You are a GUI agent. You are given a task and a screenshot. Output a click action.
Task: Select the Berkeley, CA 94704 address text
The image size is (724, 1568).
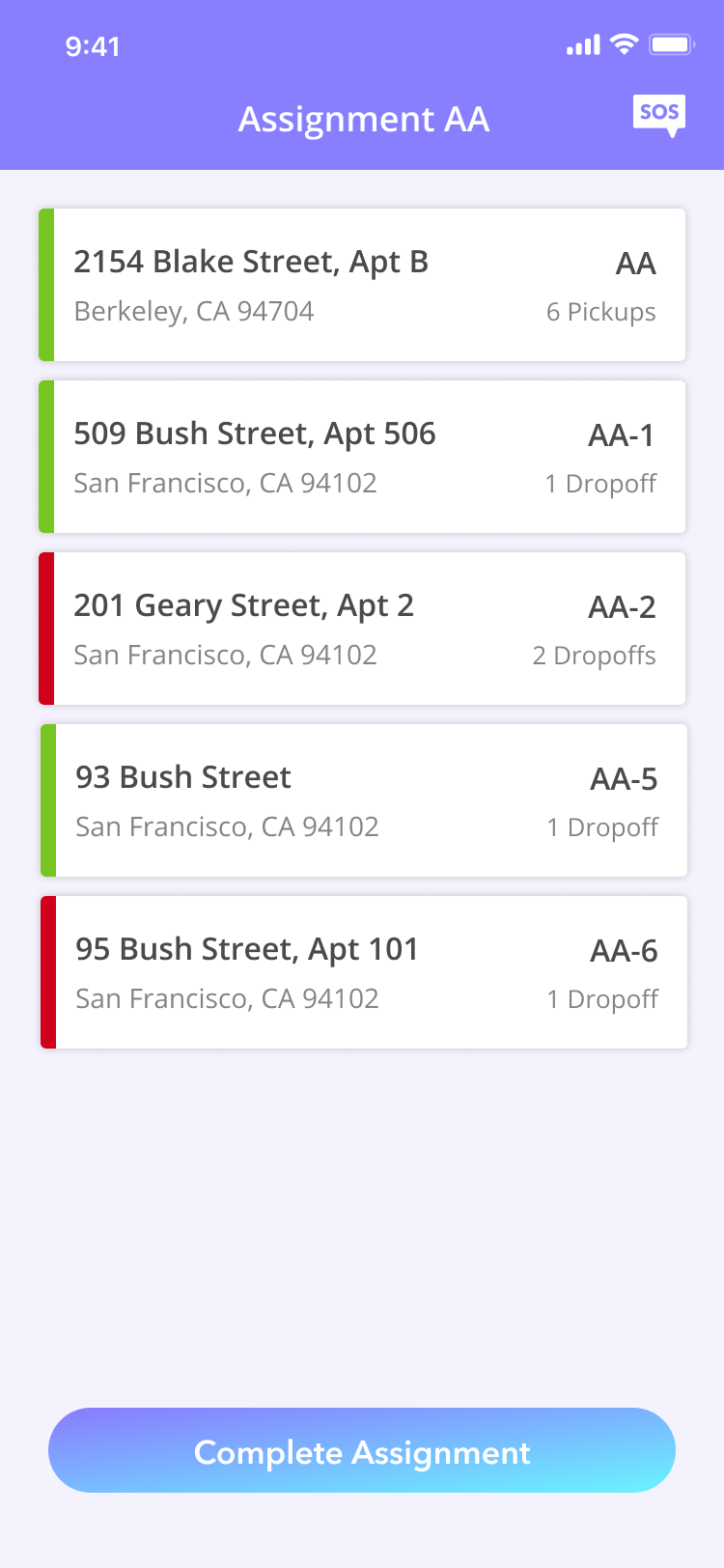click(194, 311)
